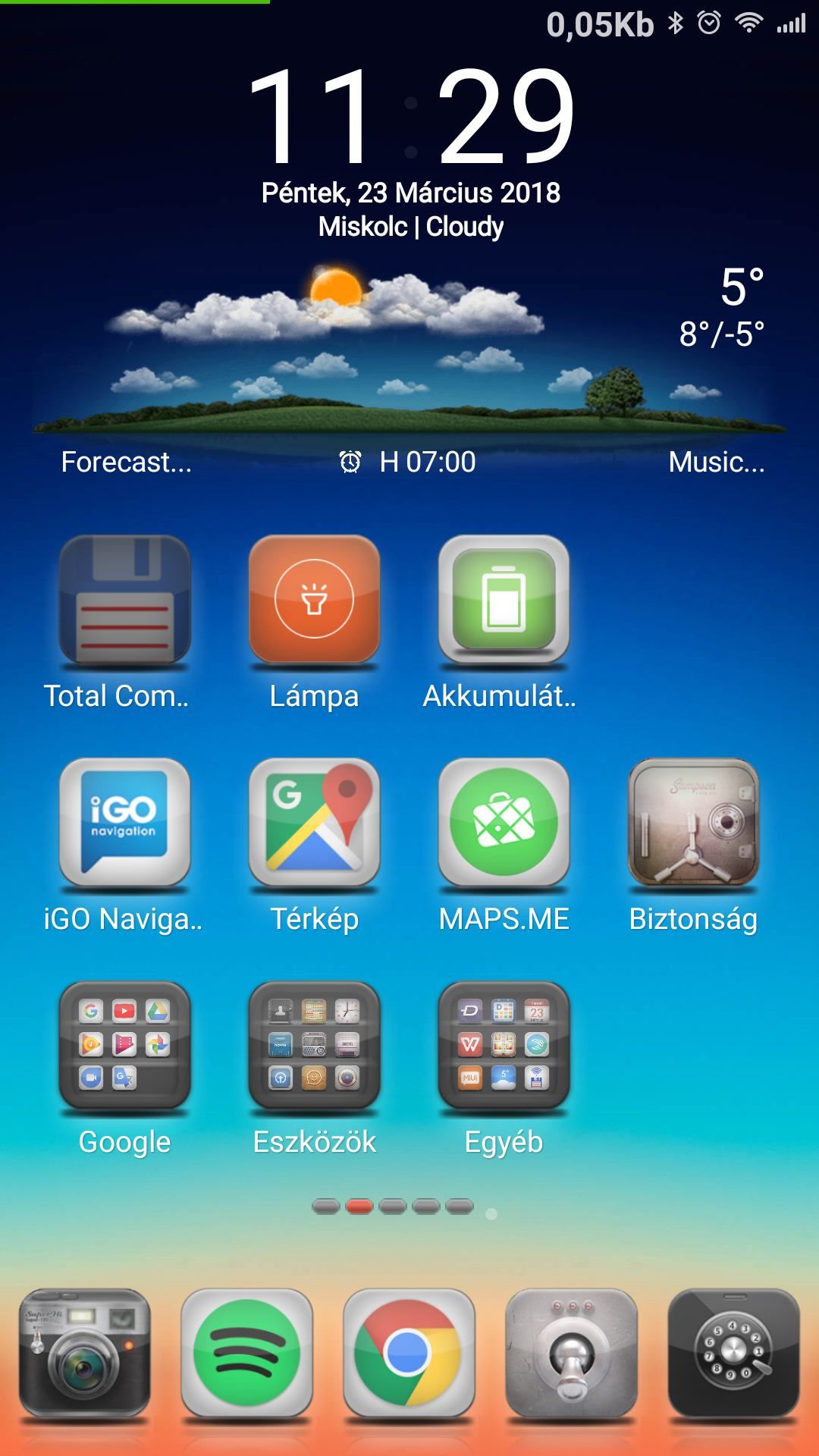Launch the MAPS.ME app
This screenshot has height=1456, width=819.
[x=504, y=823]
